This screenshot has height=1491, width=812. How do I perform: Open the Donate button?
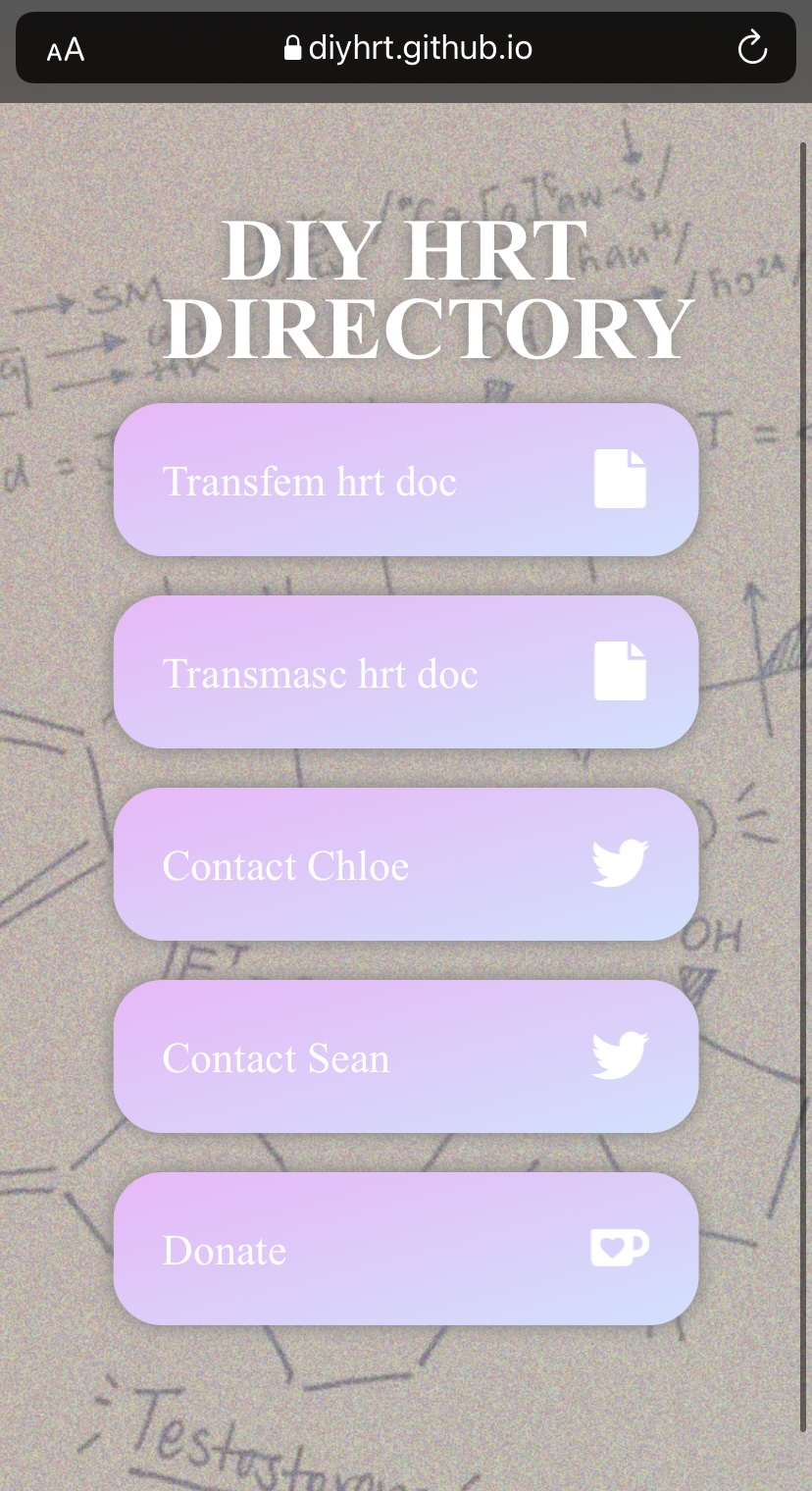click(x=406, y=1249)
